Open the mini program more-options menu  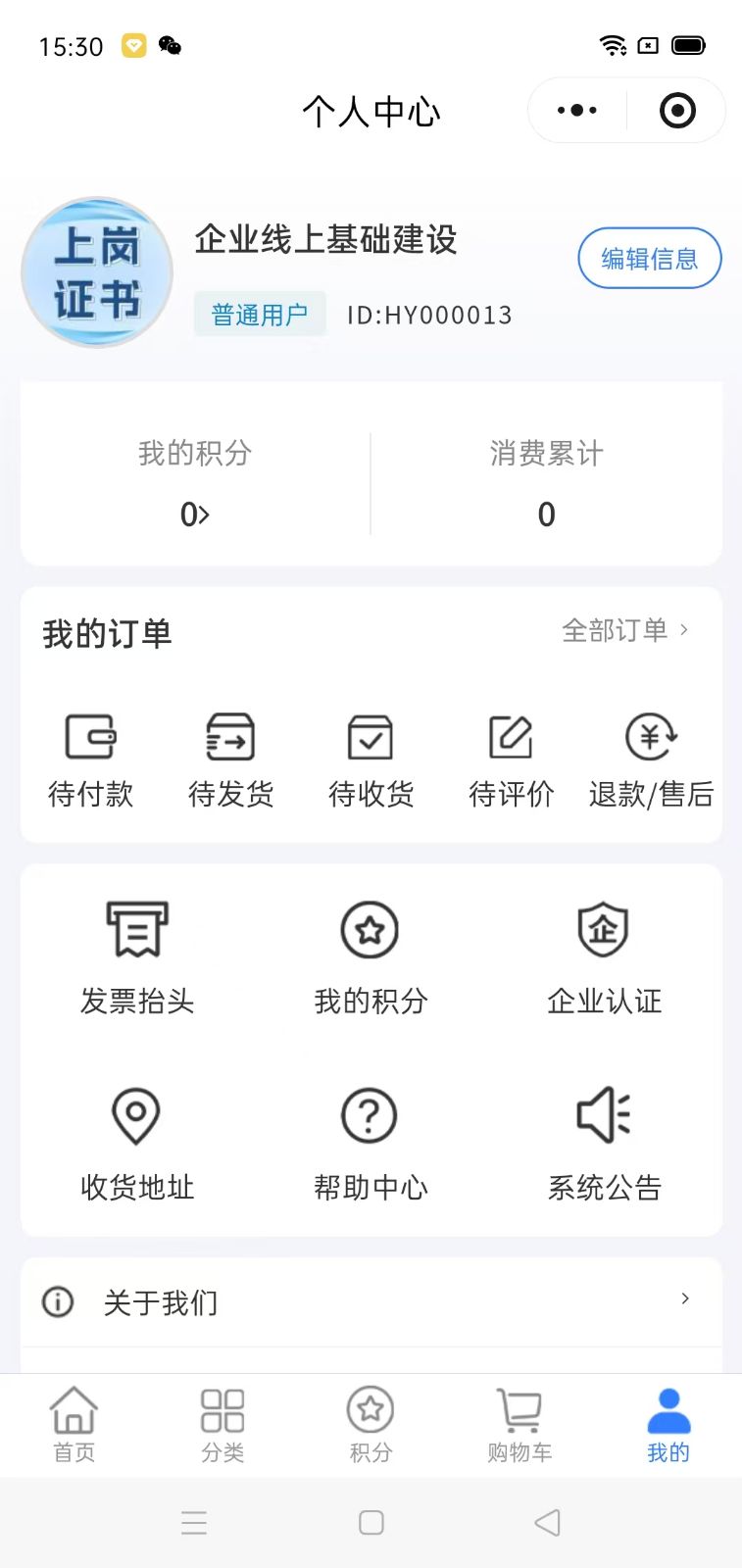click(x=577, y=111)
